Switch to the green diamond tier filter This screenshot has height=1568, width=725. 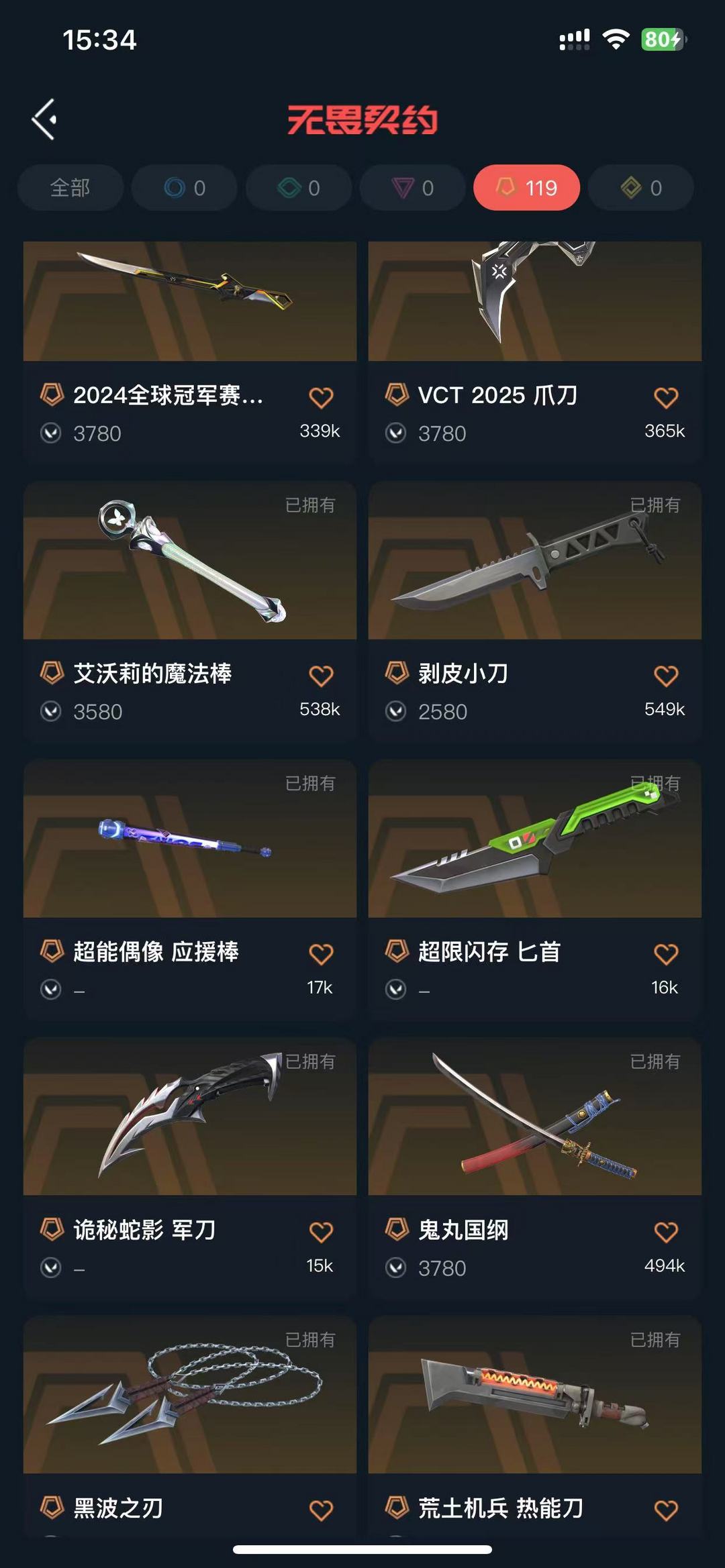point(299,188)
